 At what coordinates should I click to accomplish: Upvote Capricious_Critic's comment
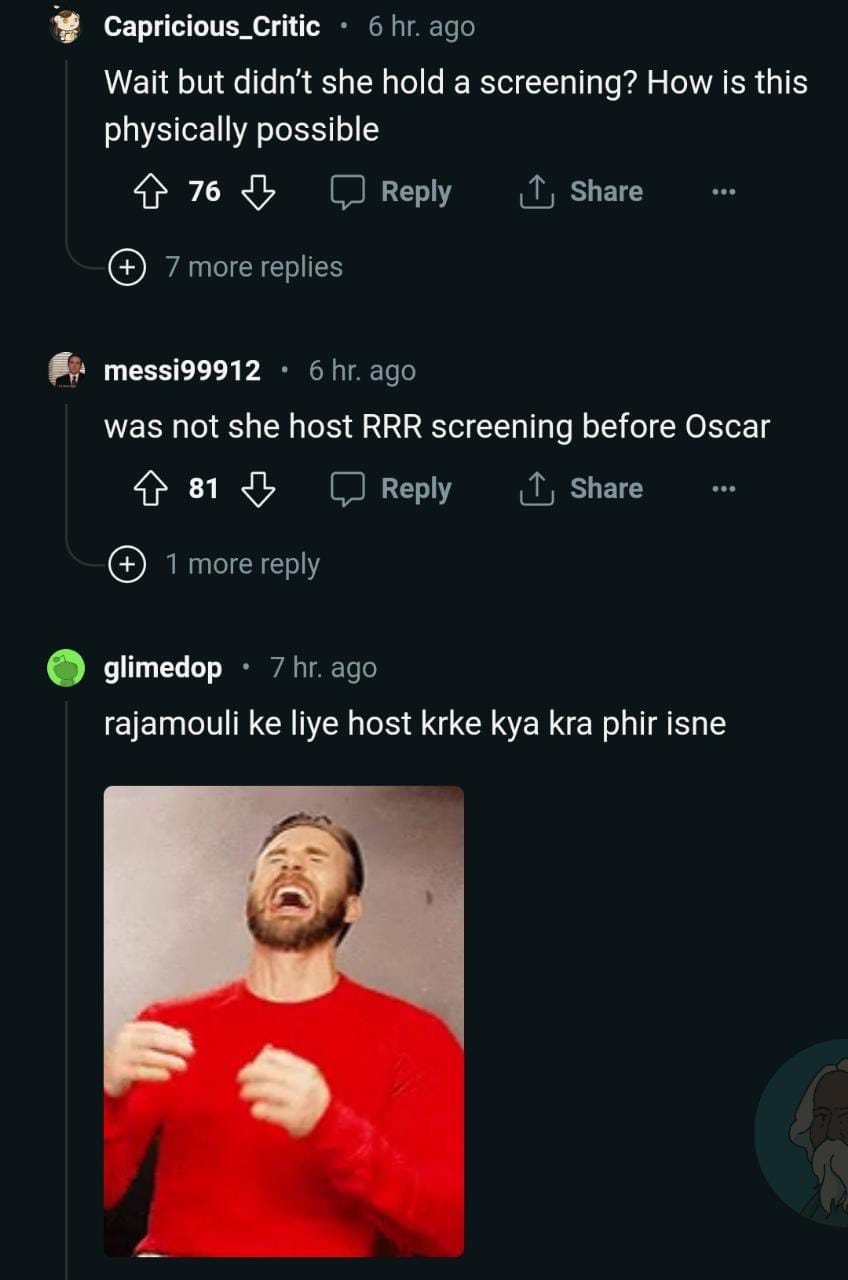tap(151, 191)
